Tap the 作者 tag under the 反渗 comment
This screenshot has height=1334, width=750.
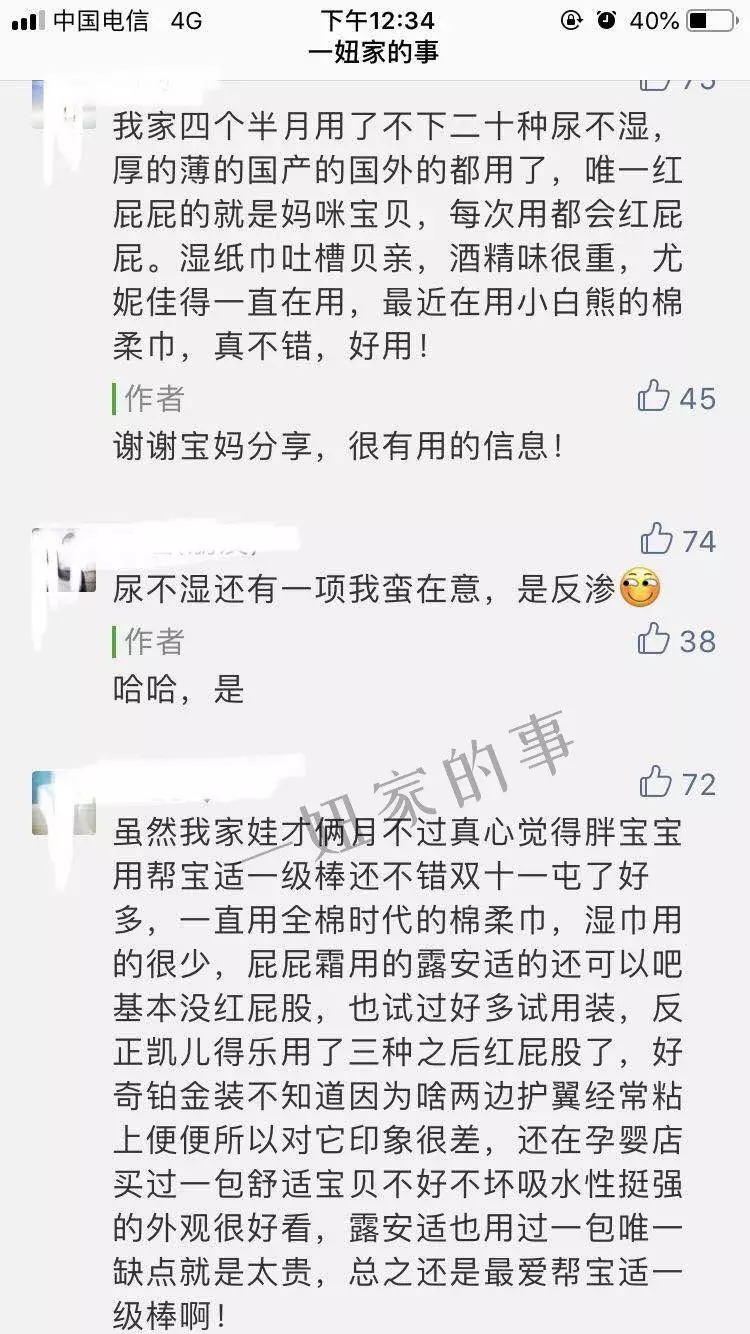tap(150, 641)
